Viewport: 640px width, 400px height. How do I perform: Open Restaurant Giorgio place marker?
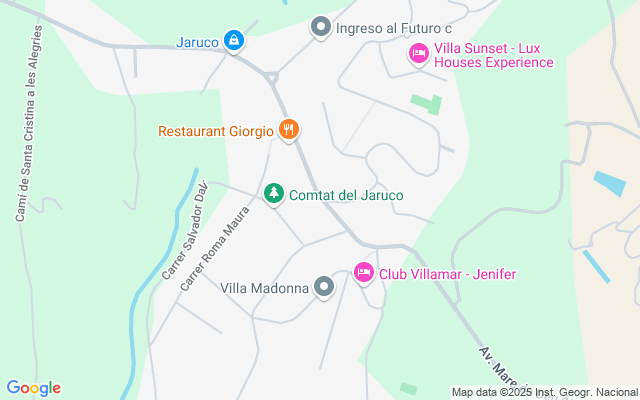(289, 129)
